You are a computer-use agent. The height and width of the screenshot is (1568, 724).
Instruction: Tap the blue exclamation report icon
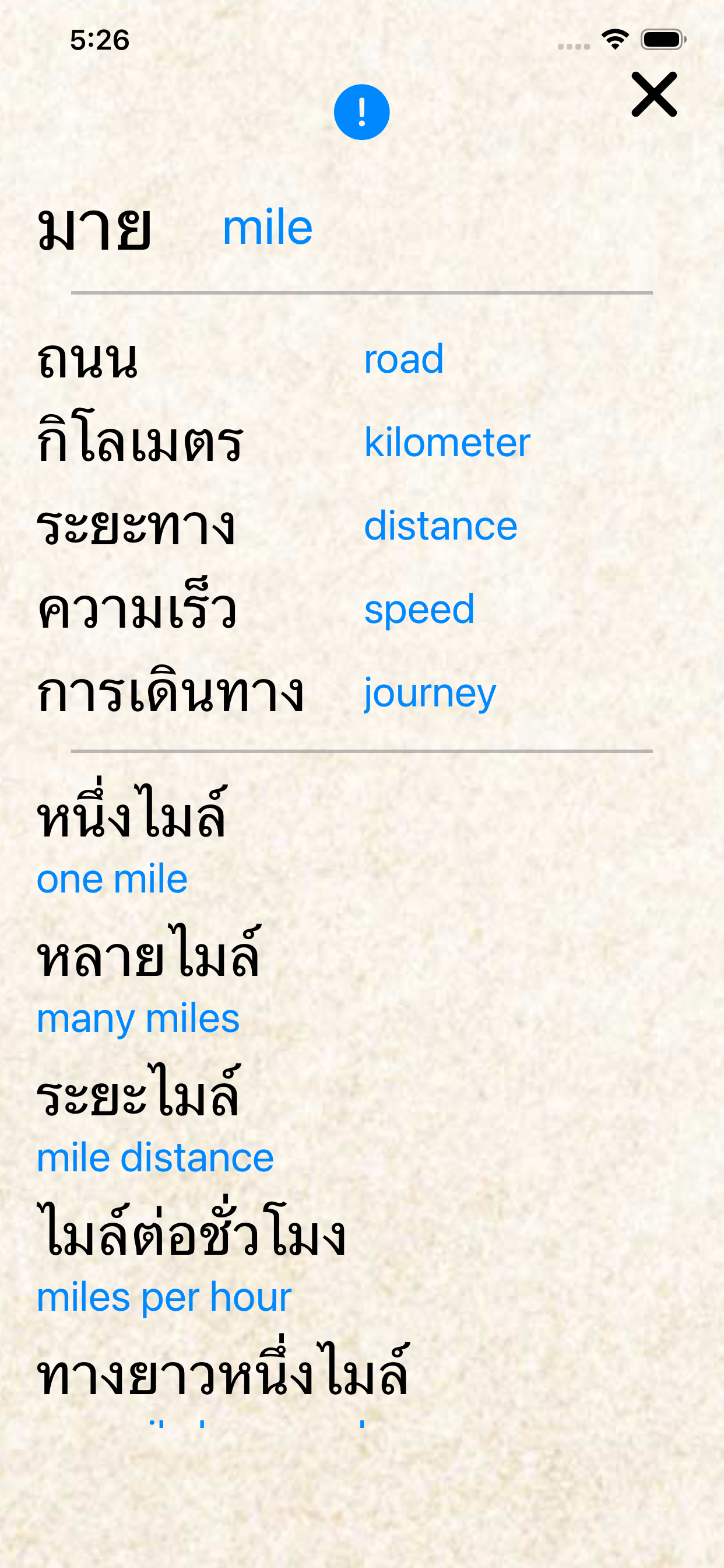click(x=361, y=112)
